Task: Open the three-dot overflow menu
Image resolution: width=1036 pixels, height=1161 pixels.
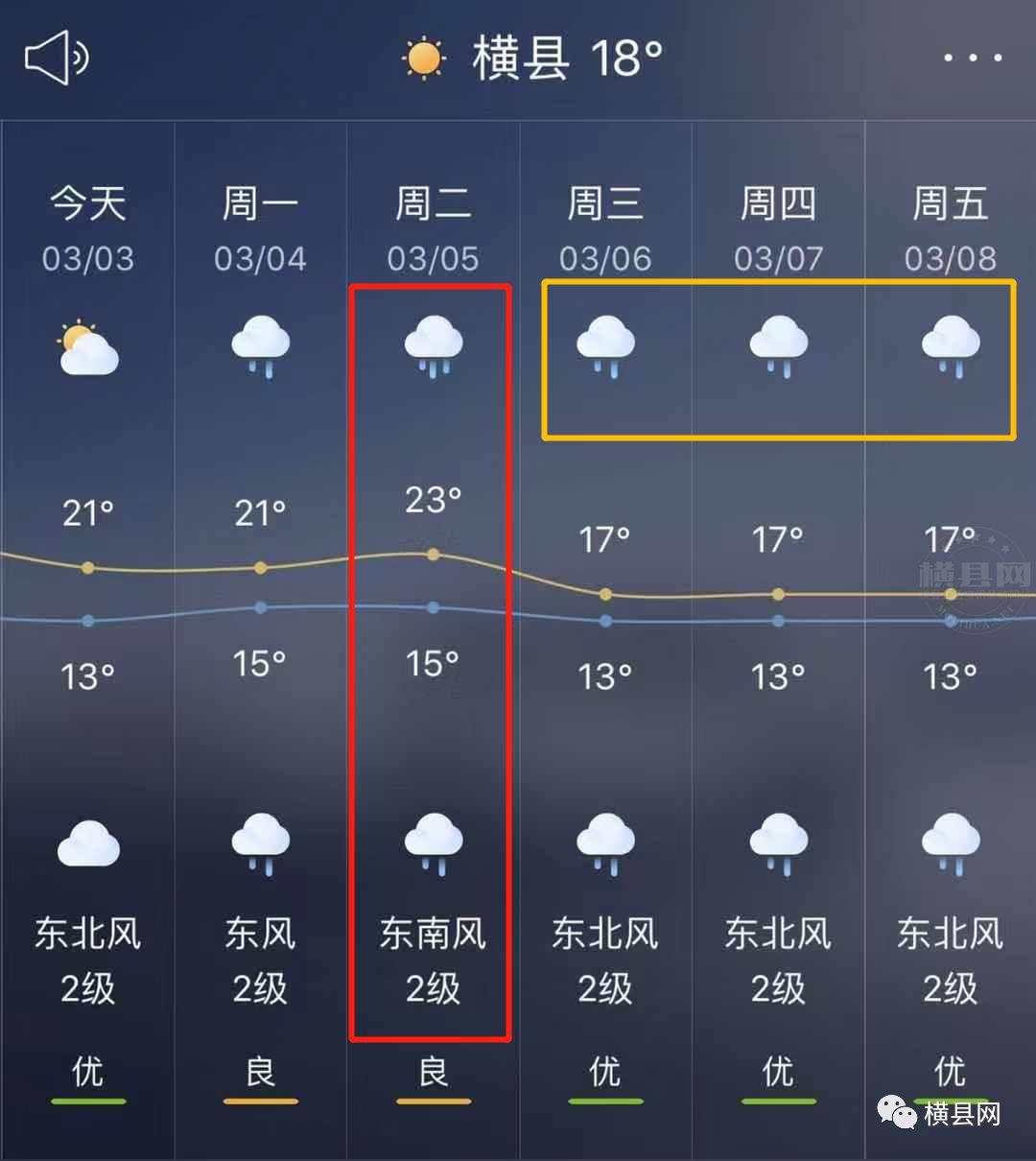Action: tap(972, 59)
